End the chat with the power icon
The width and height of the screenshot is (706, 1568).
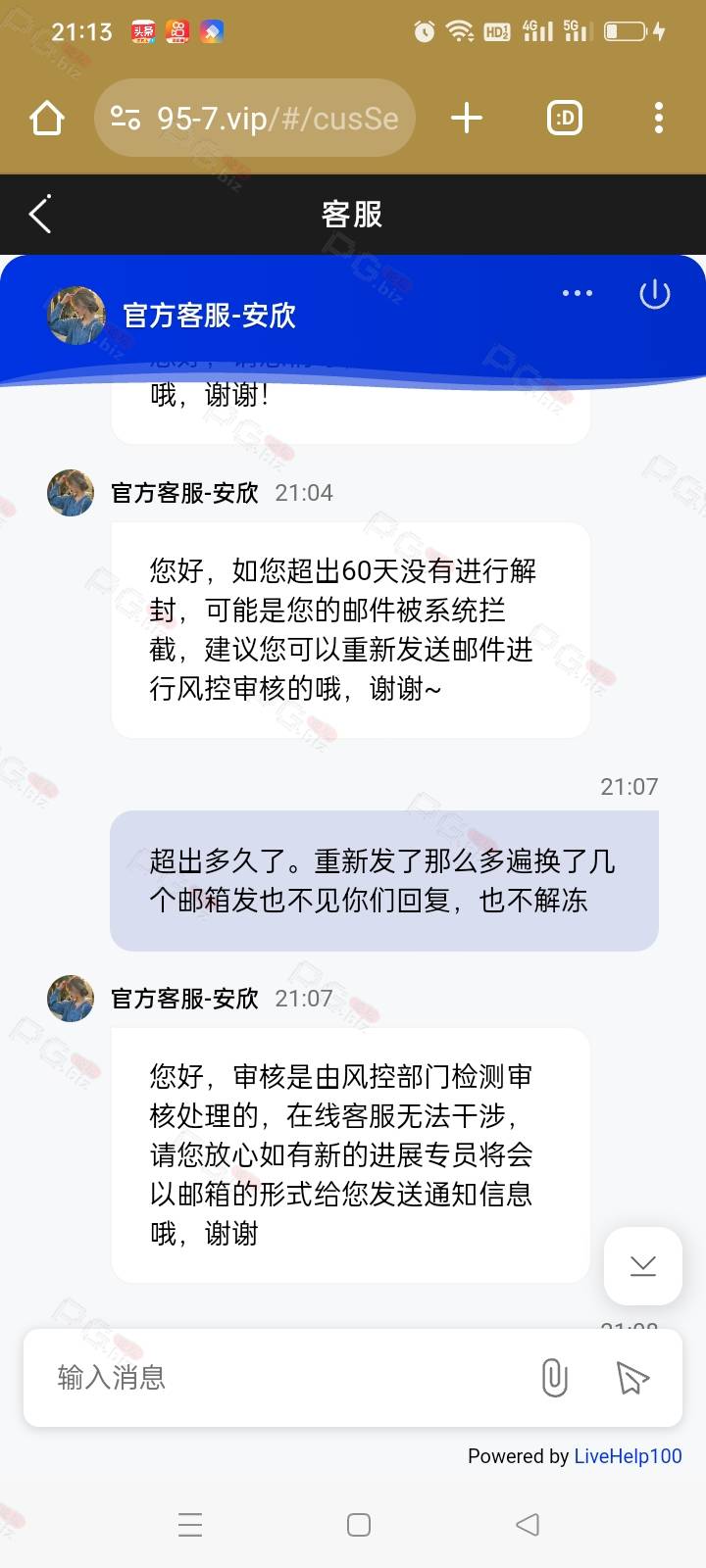[x=654, y=294]
